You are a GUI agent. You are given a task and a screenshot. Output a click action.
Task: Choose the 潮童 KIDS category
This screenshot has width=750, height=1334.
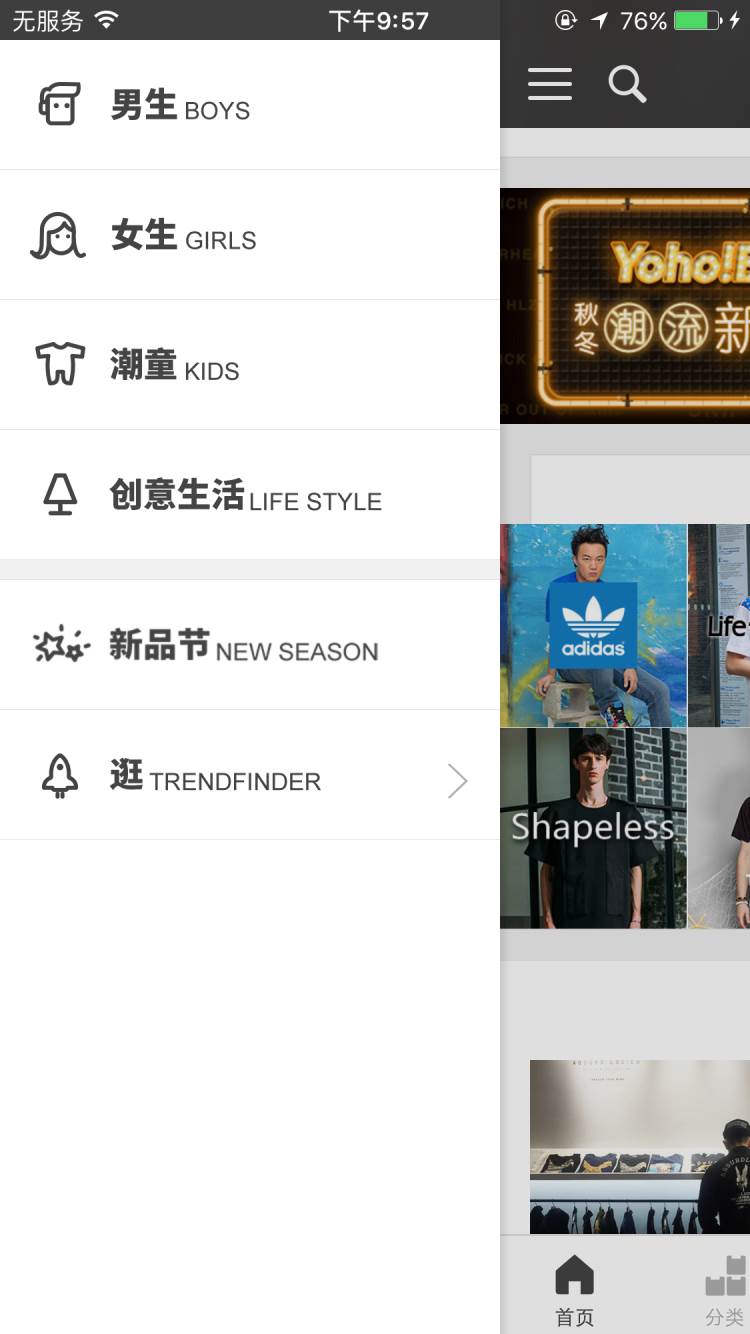coord(250,365)
